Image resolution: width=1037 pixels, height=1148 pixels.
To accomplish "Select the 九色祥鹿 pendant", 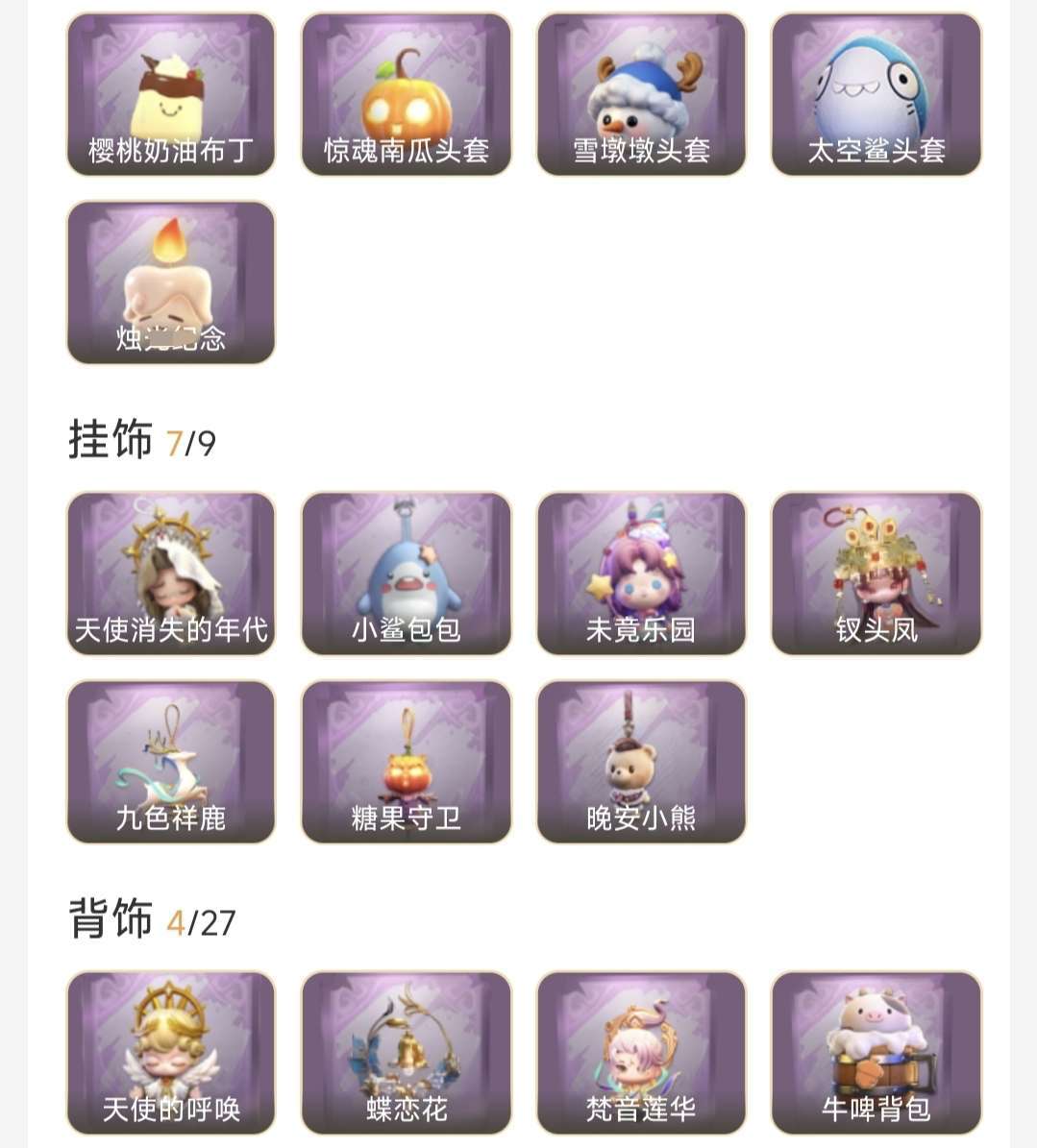I will tap(171, 762).
